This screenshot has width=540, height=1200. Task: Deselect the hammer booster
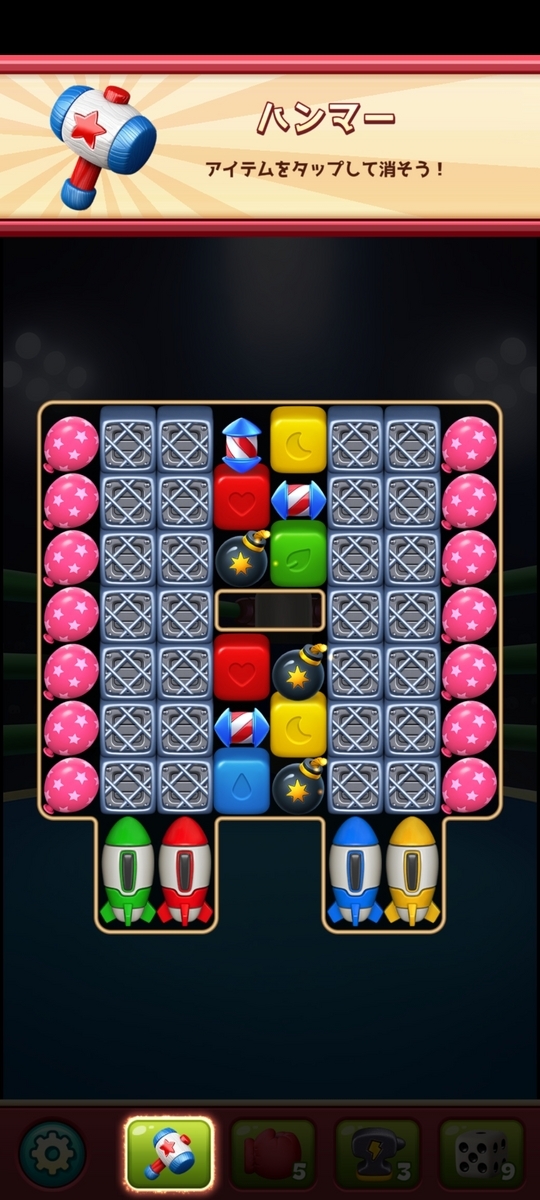coord(169,1153)
